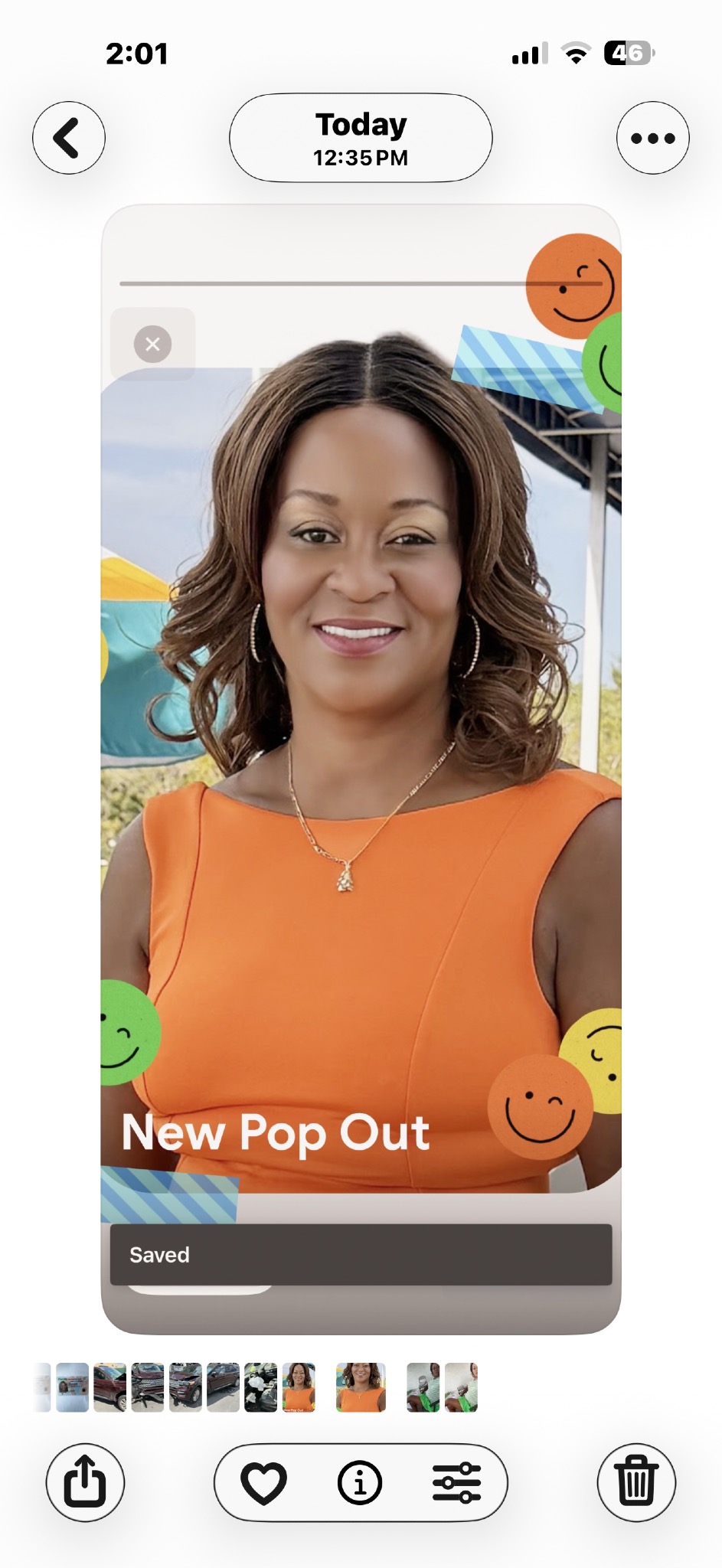Viewport: 722px width, 1568px height.
Task: Delete this photo with the trash icon
Action: pos(636,1482)
